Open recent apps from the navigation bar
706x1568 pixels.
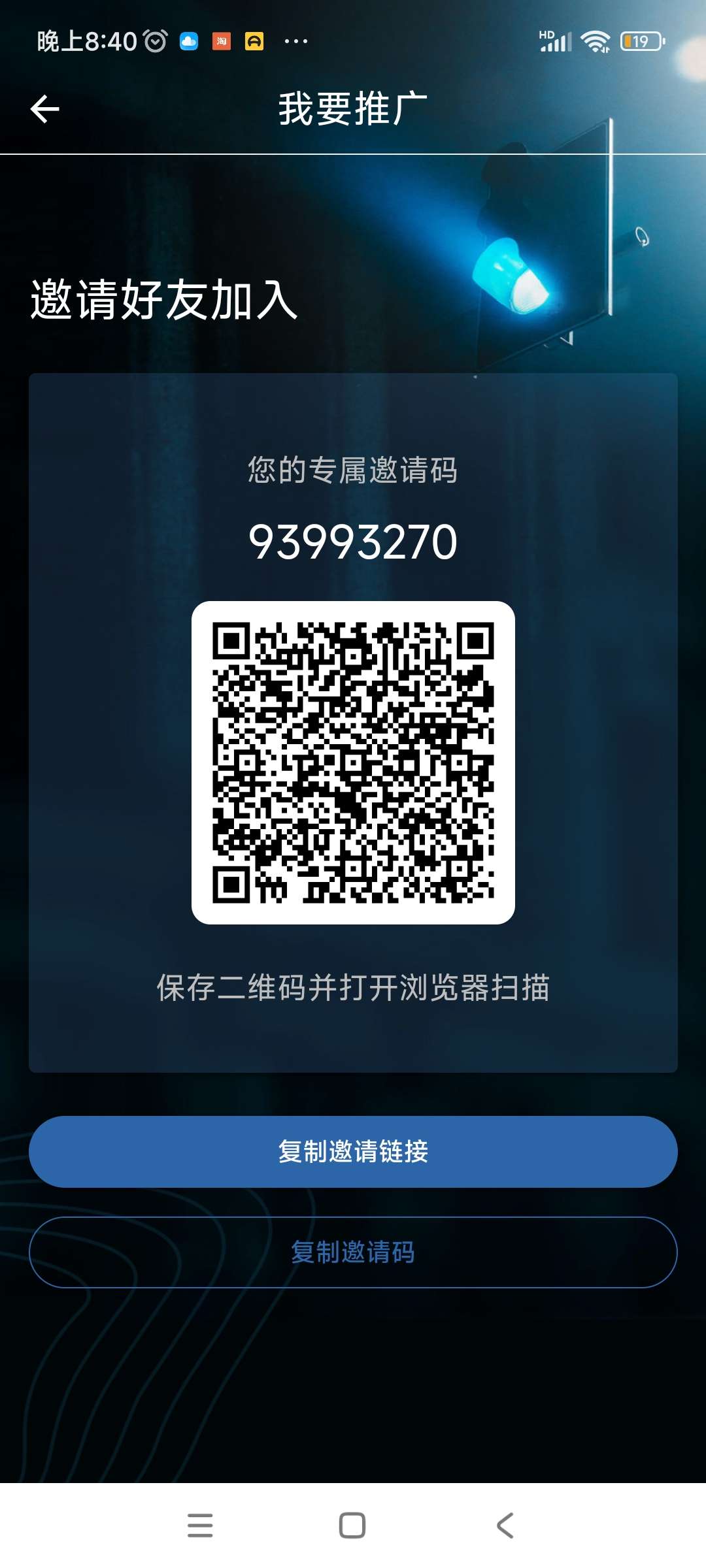[200, 1526]
